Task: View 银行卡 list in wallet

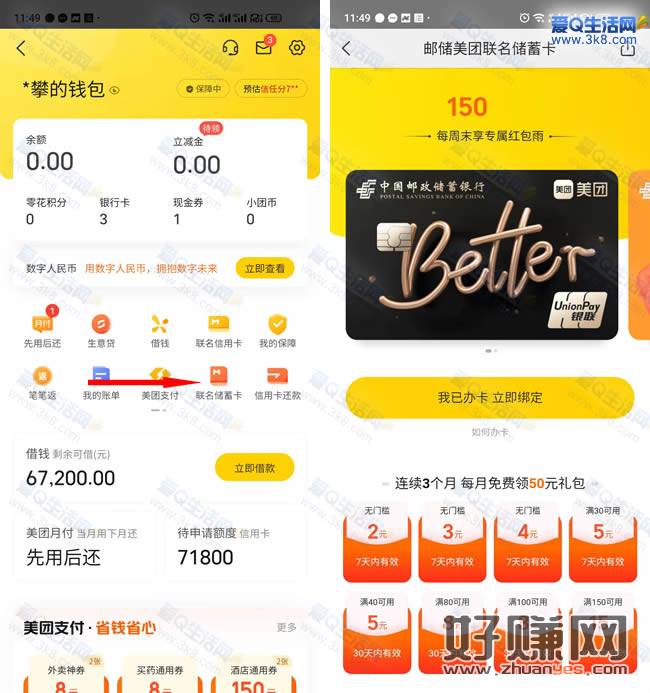Action: tap(115, 211)
